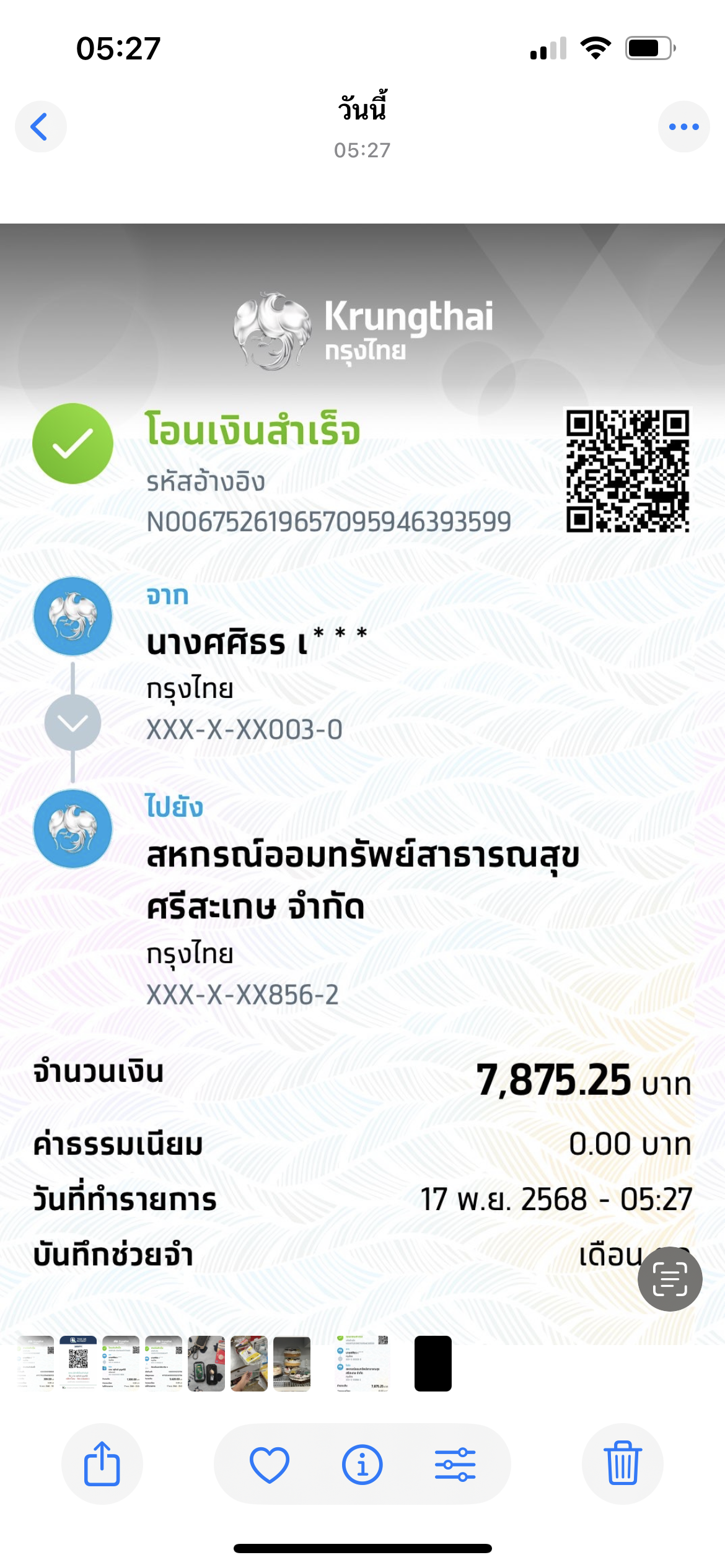The height and width of the screenshot is (1568, 725).
Task: Share this photo
Action: (102, 1464)
